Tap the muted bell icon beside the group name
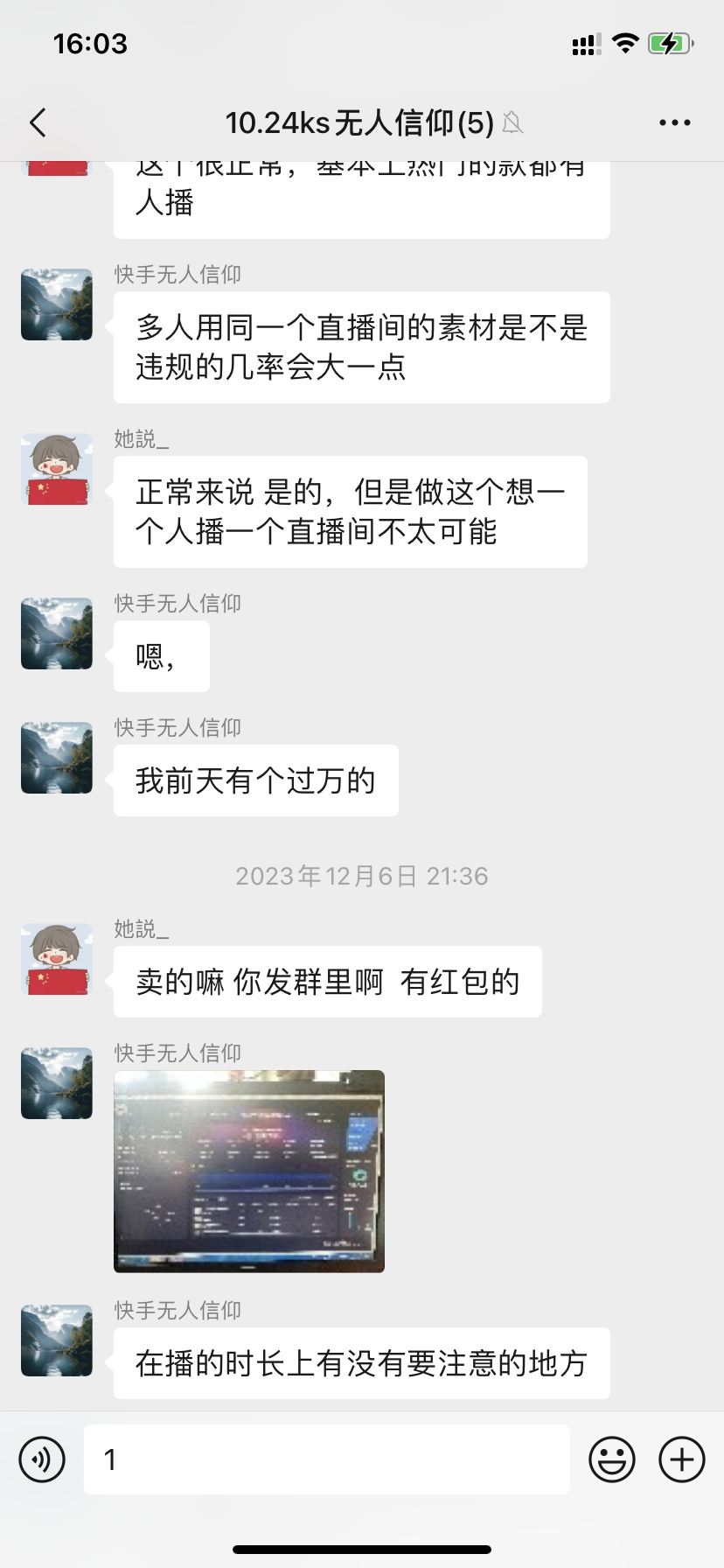Screen dimensions: 724x1568 click(x=512, y=123)
